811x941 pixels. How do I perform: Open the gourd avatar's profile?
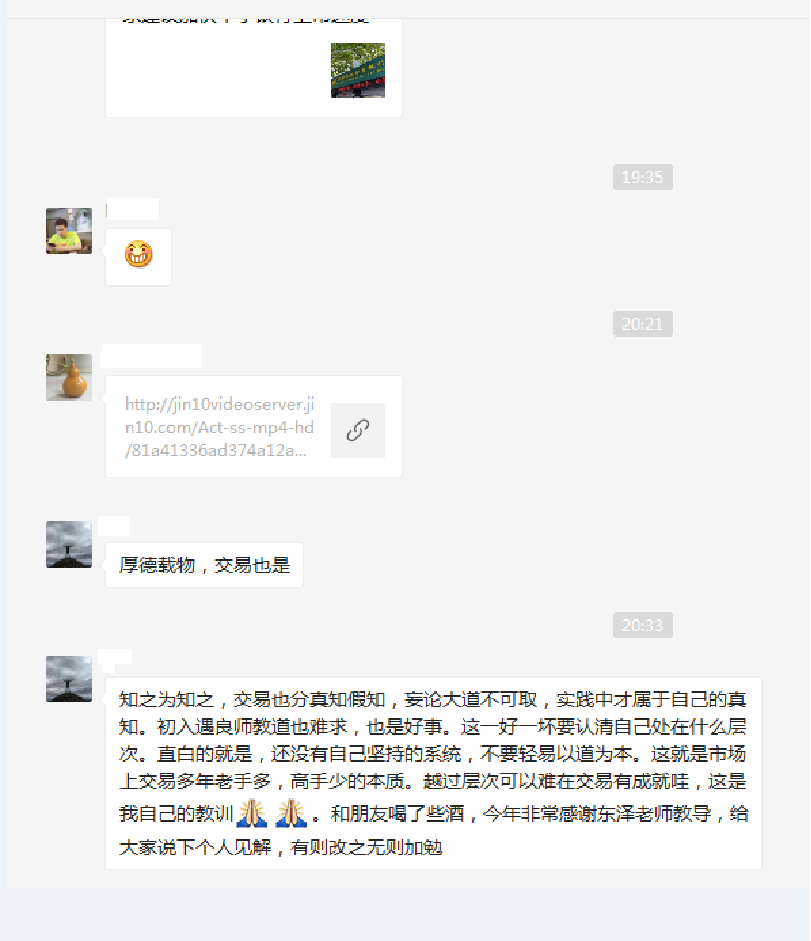69,377
